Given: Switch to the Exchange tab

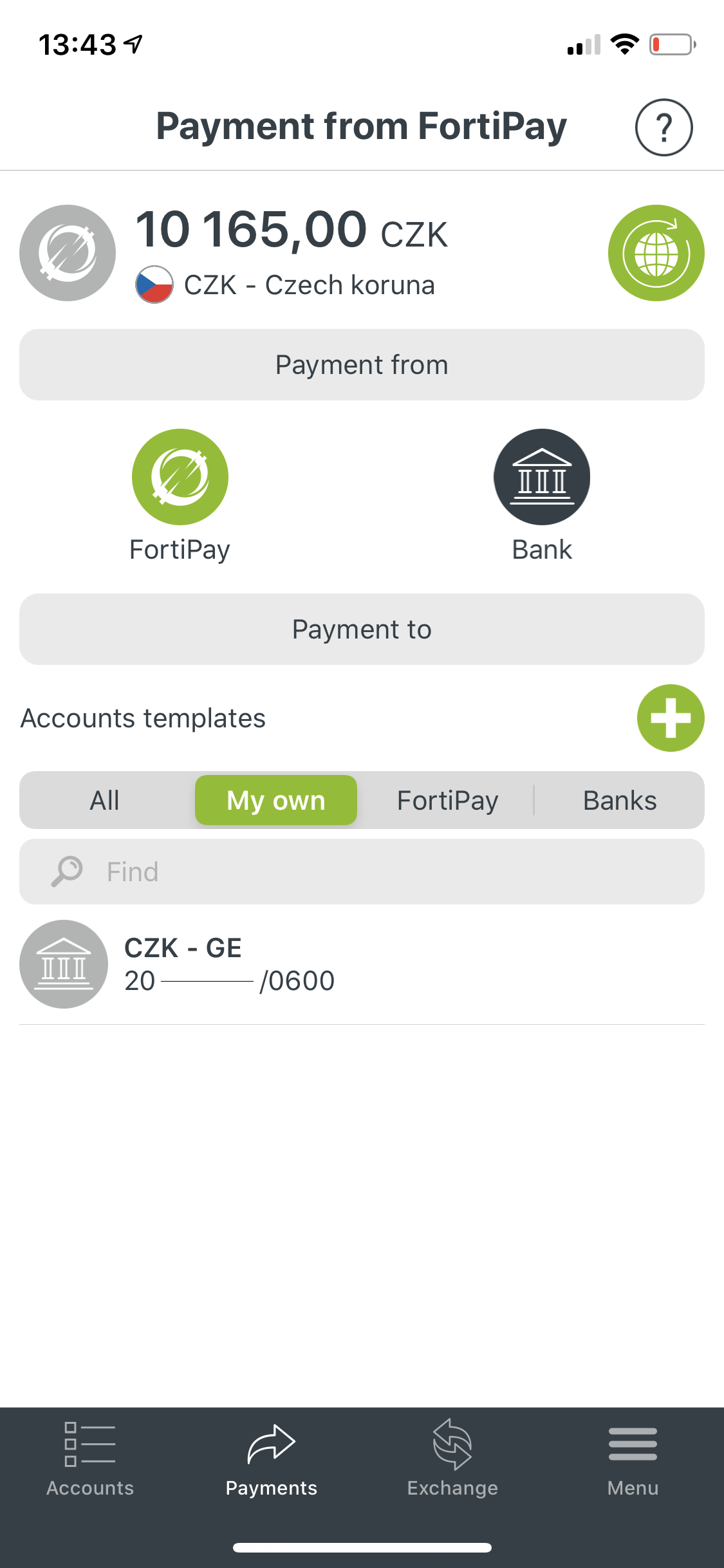Looking at the screenshot, I should click(x=452, y=1459).
